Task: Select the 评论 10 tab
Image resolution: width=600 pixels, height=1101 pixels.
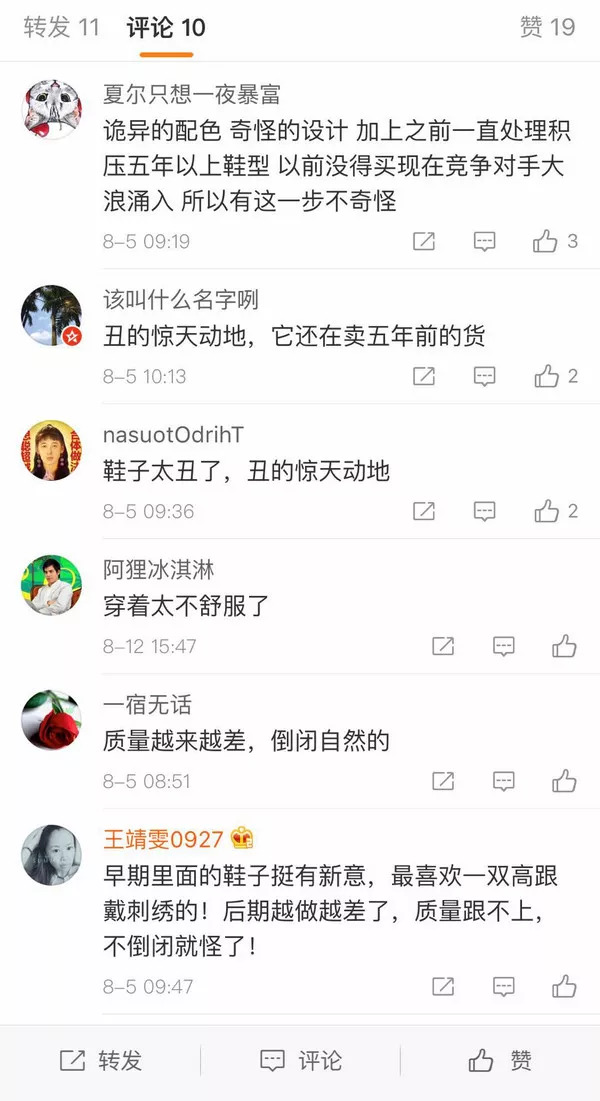Action: [166, 28]
